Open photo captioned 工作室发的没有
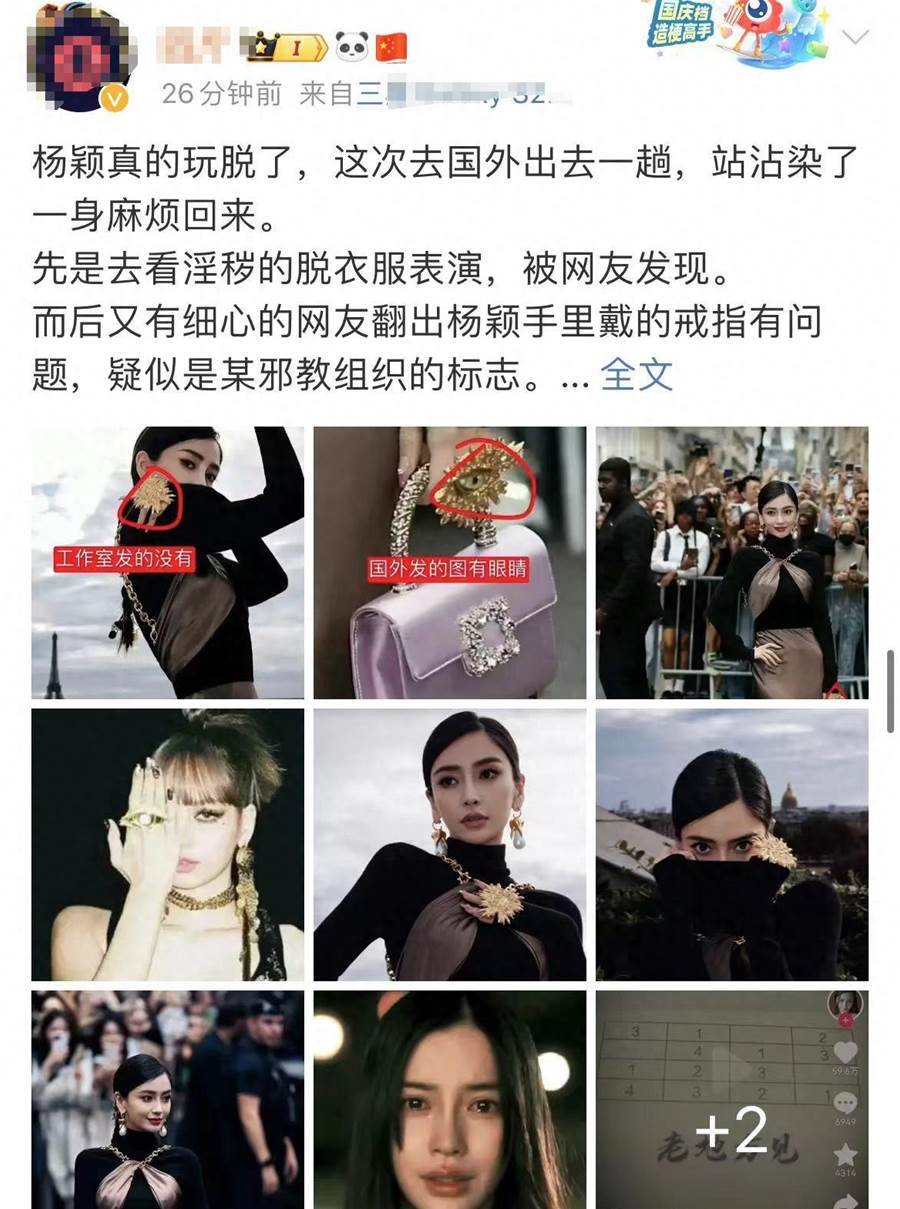 (x=167, y=562)
